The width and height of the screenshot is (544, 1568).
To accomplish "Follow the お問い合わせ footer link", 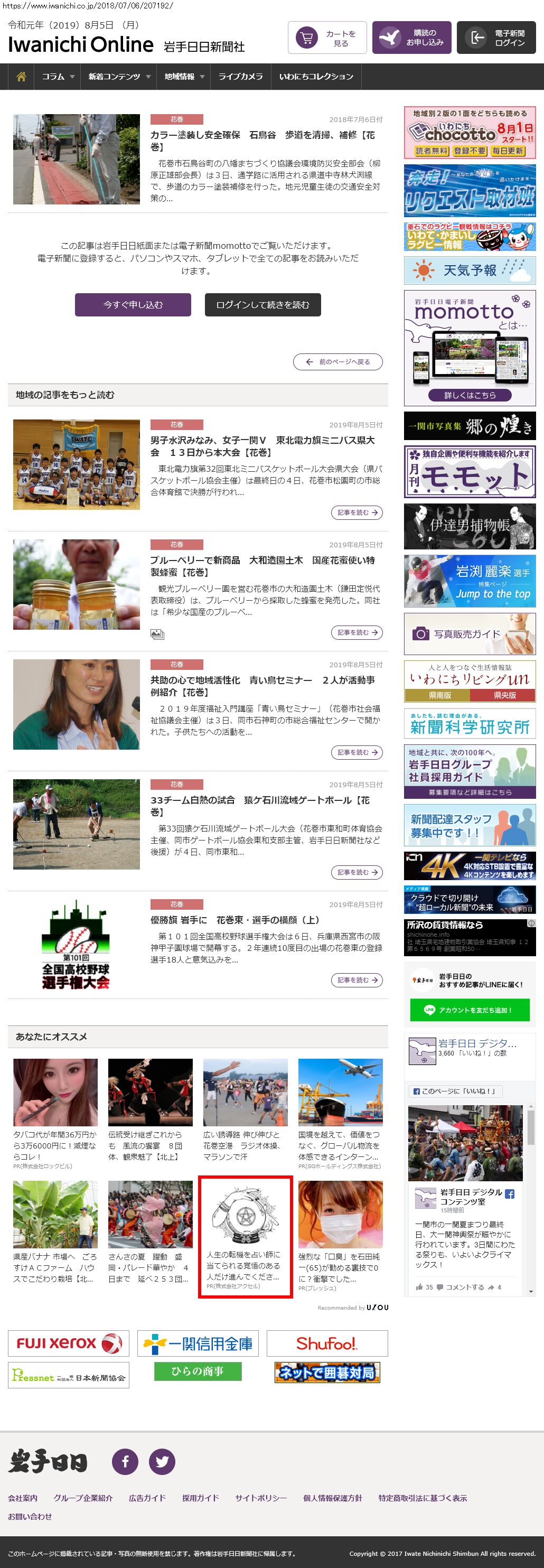I will 30,1516.
